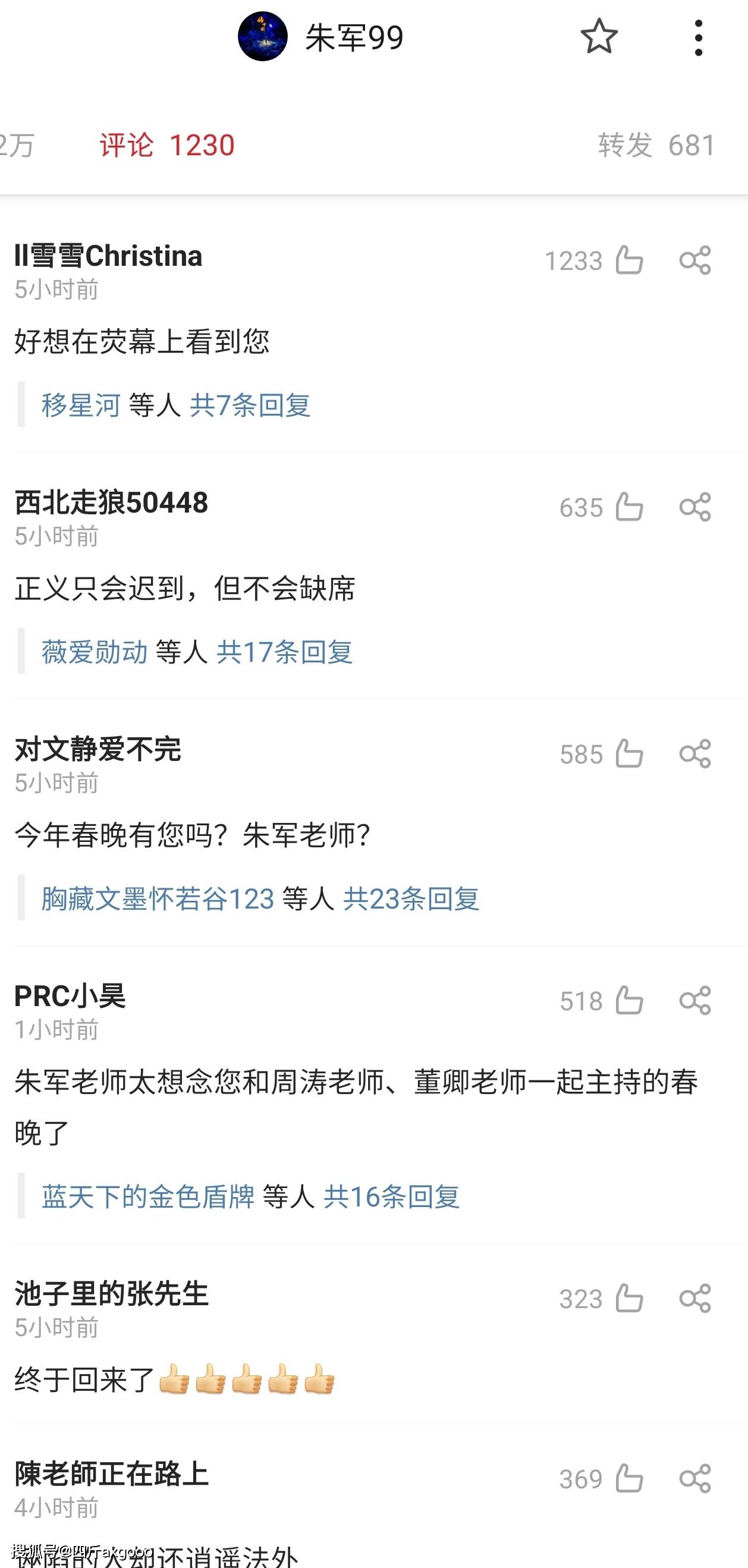This screenshot has height=1568, width=748.
Task: Share the comment from 西北走狼50448
Action: (x=694, y=507)
